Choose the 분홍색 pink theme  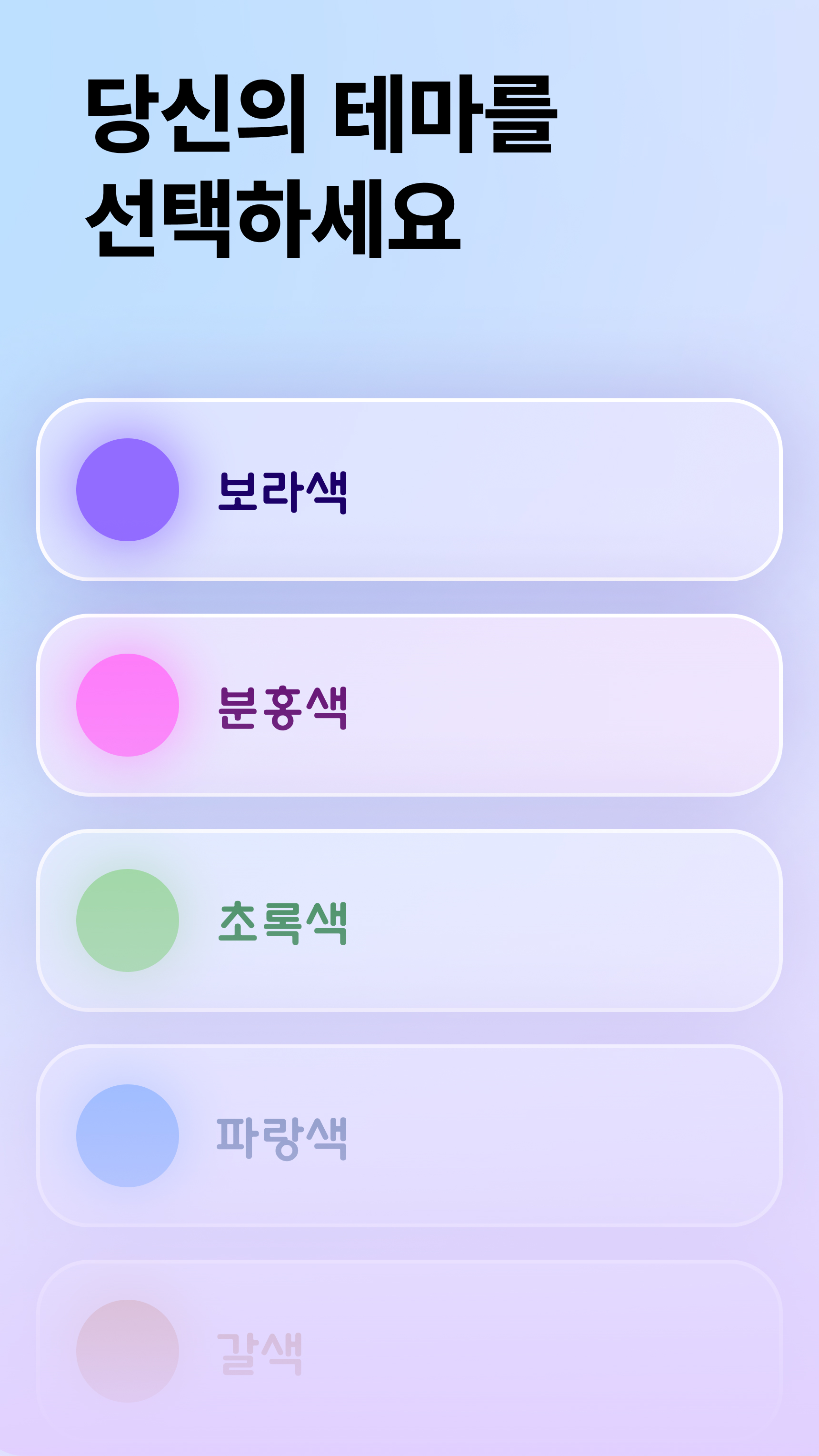409,706
